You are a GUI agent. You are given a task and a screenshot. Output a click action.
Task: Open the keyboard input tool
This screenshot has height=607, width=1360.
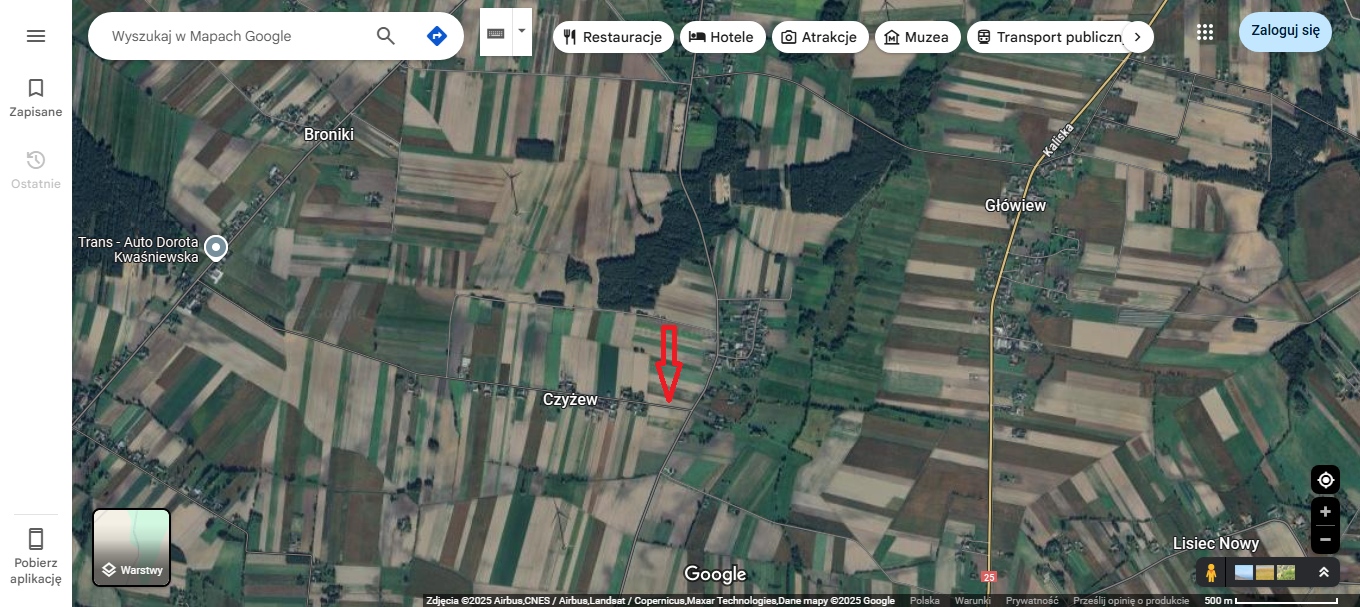pos(496,32)
